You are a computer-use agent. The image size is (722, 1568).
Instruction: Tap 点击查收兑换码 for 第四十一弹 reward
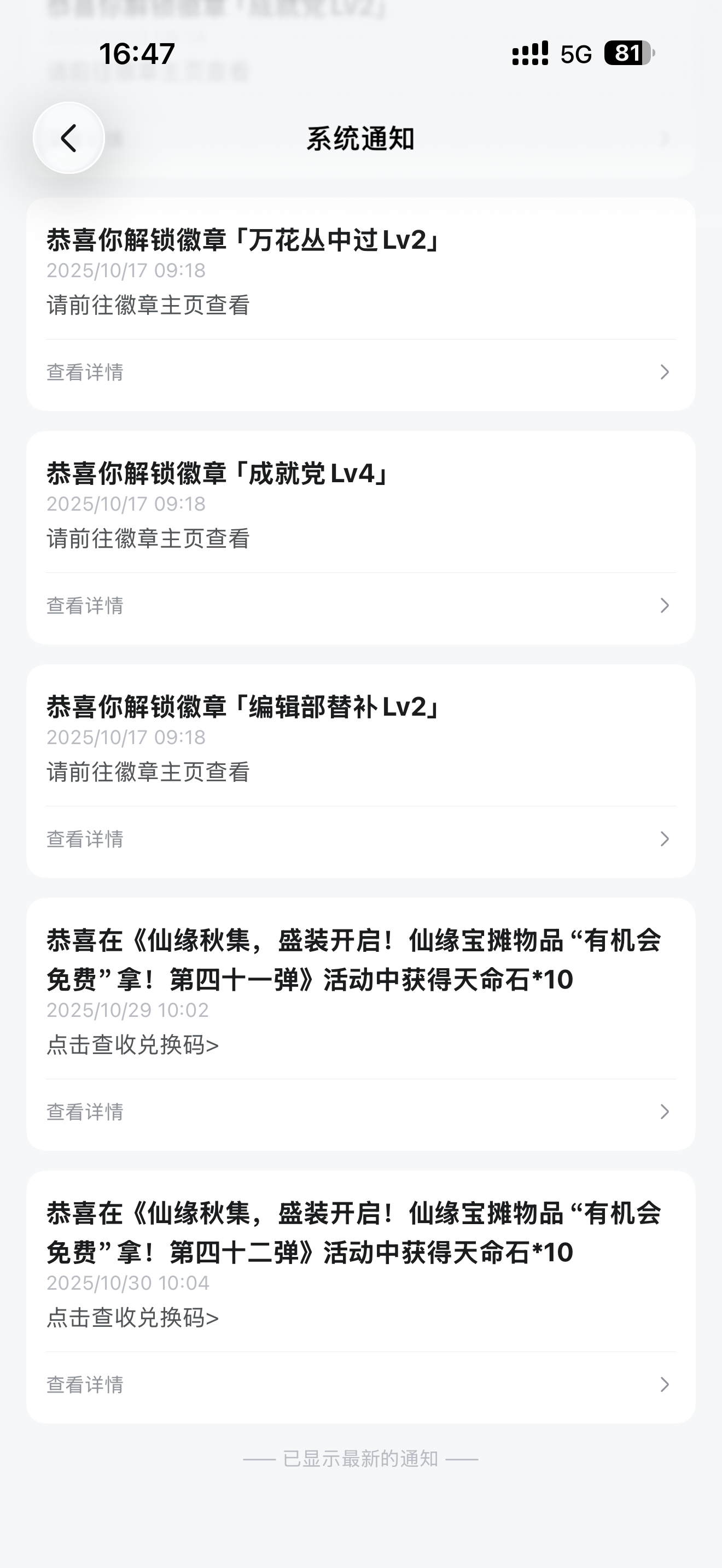(133, 1045)
